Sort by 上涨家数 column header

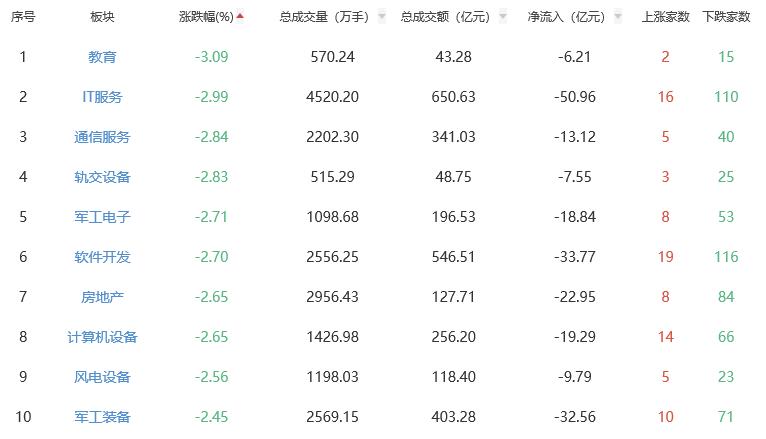pos(665,17)
